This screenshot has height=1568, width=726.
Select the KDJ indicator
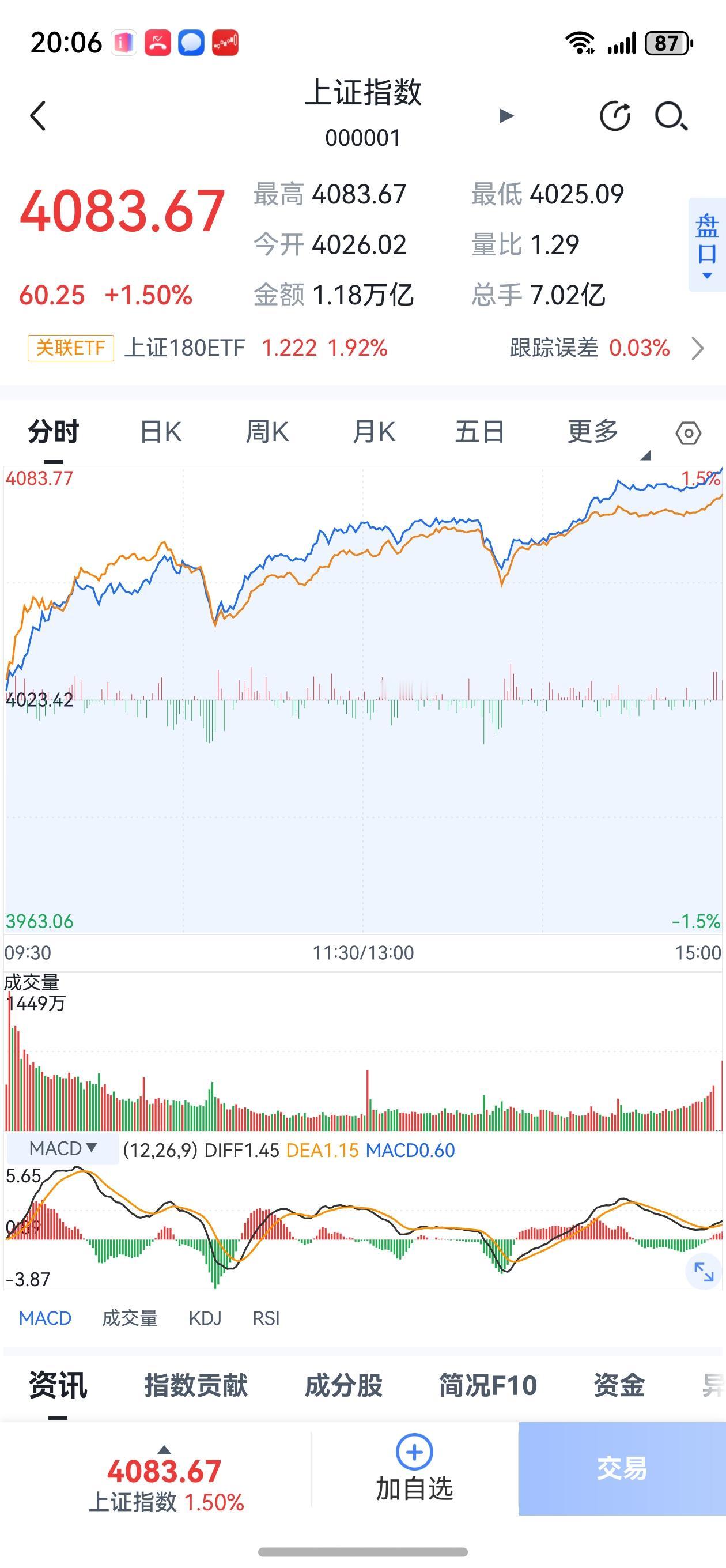click(x=206, y=1318)
